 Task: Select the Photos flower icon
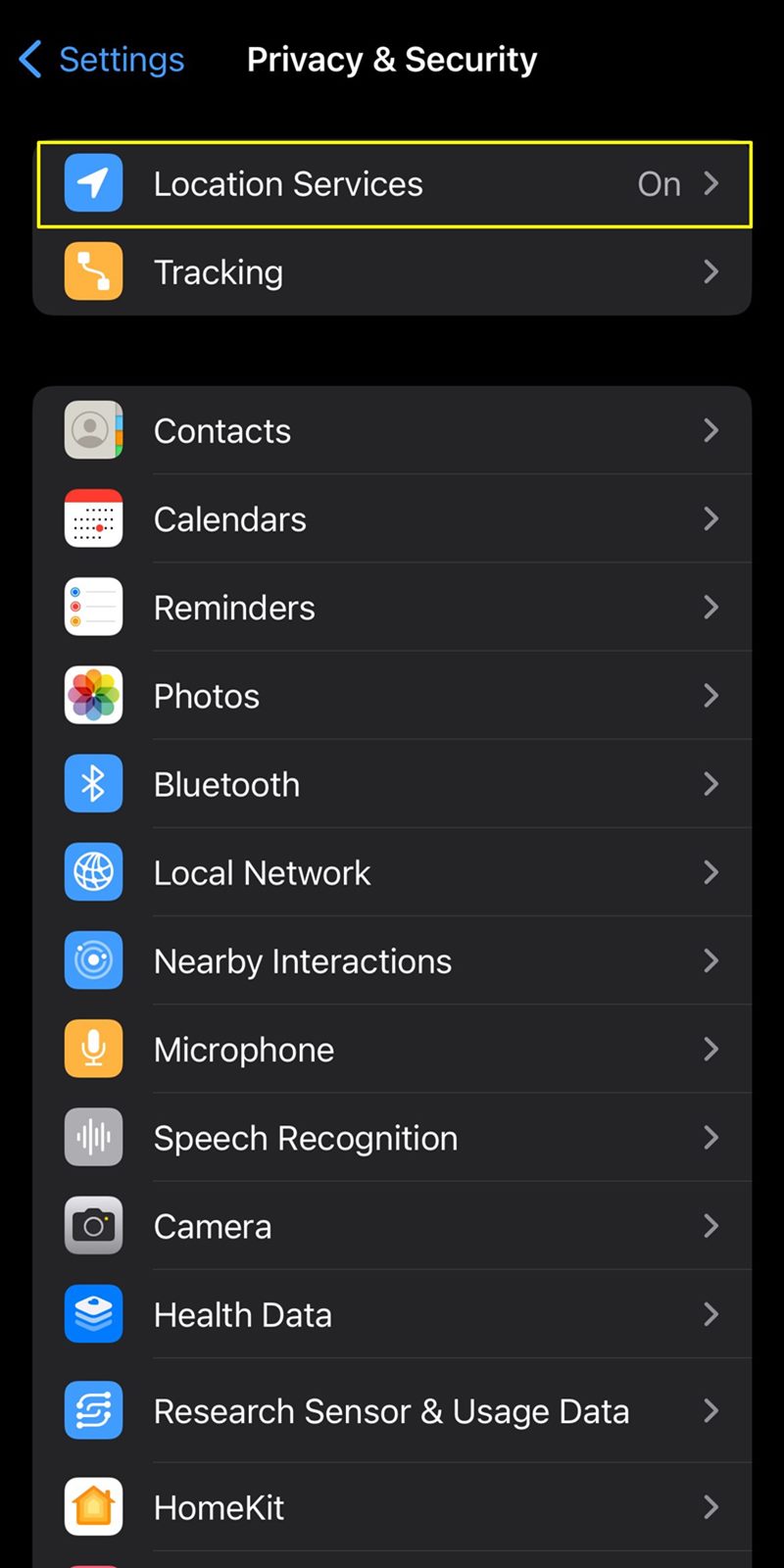[93, 695]
